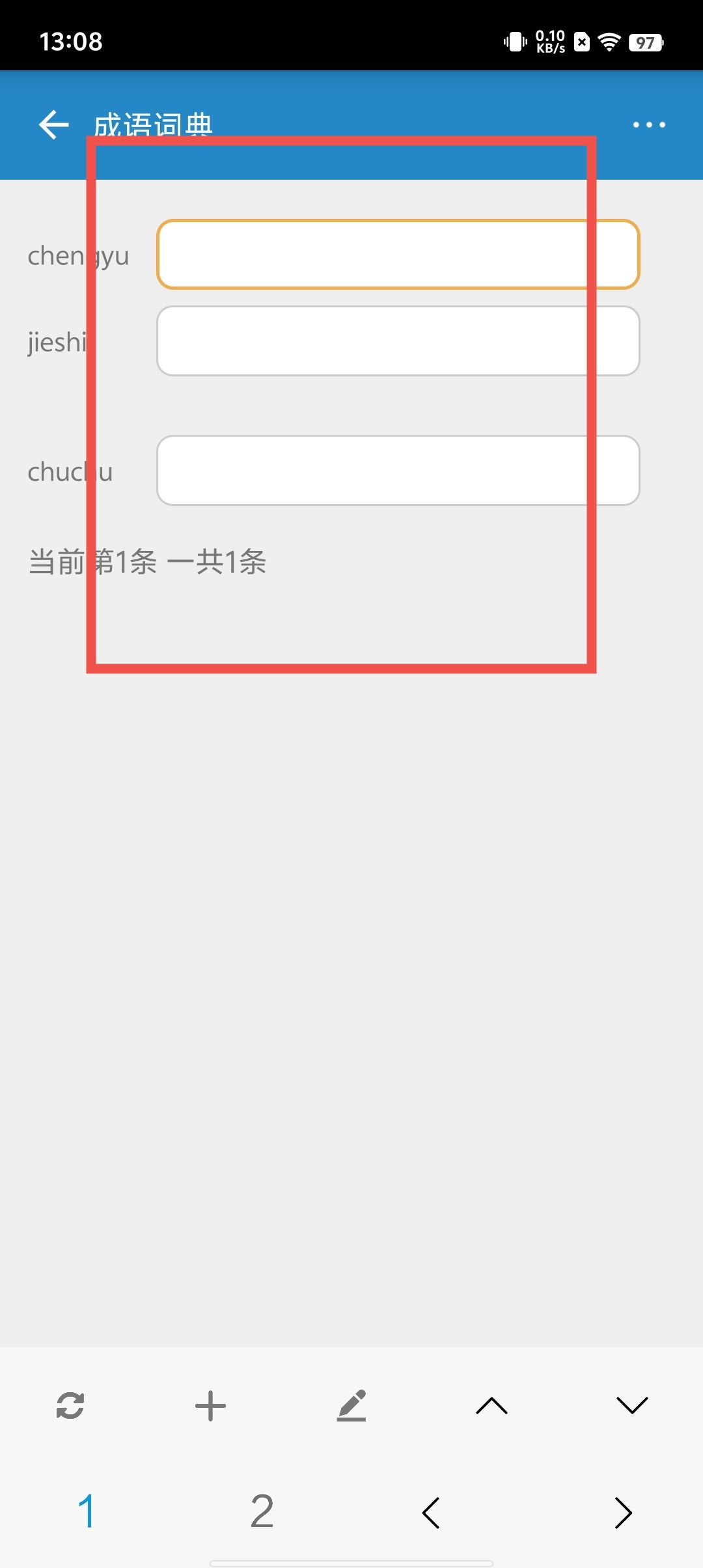Go to the next page with the right chevron

tap(623, 1513)
